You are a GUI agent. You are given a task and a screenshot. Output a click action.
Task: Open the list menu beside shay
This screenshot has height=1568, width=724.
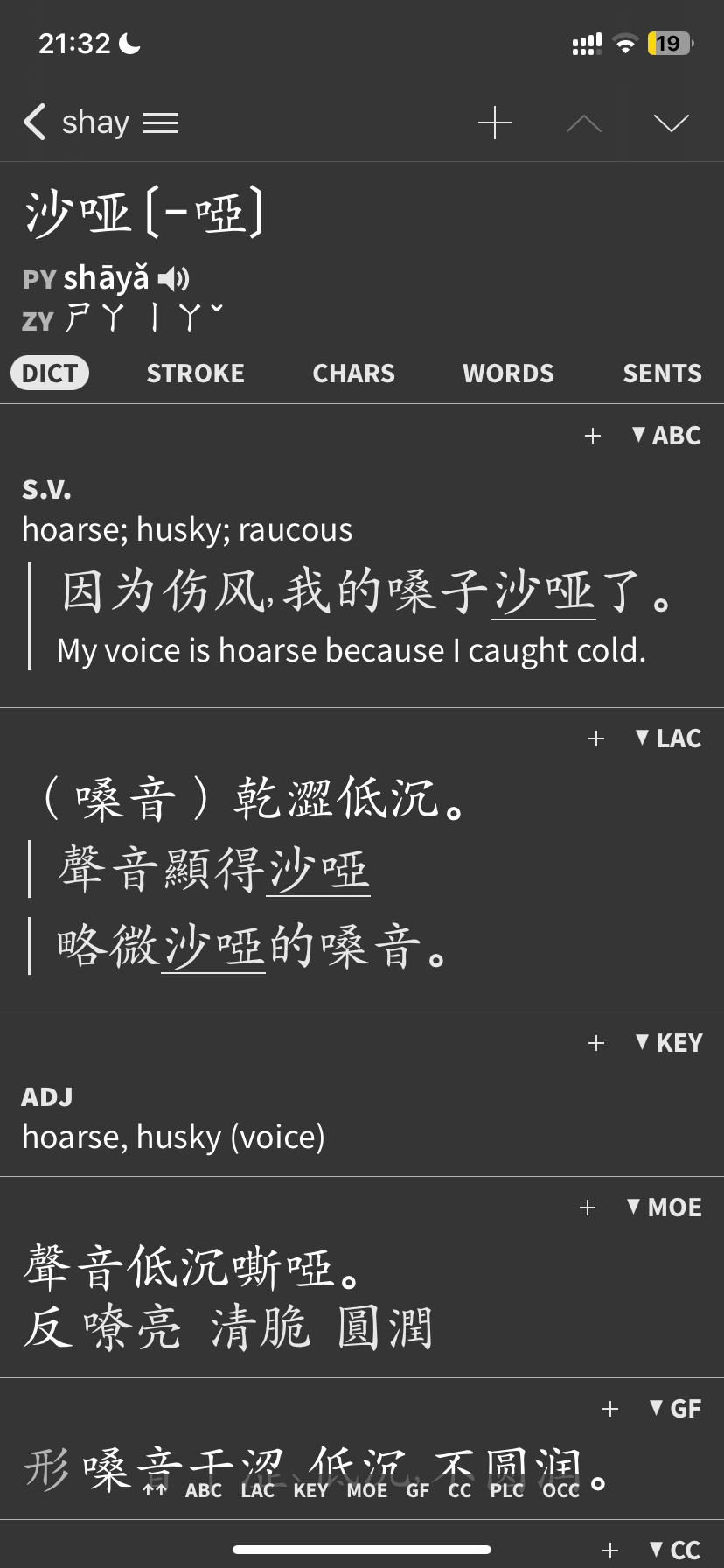pyautogui.click(x=161, y=122)
